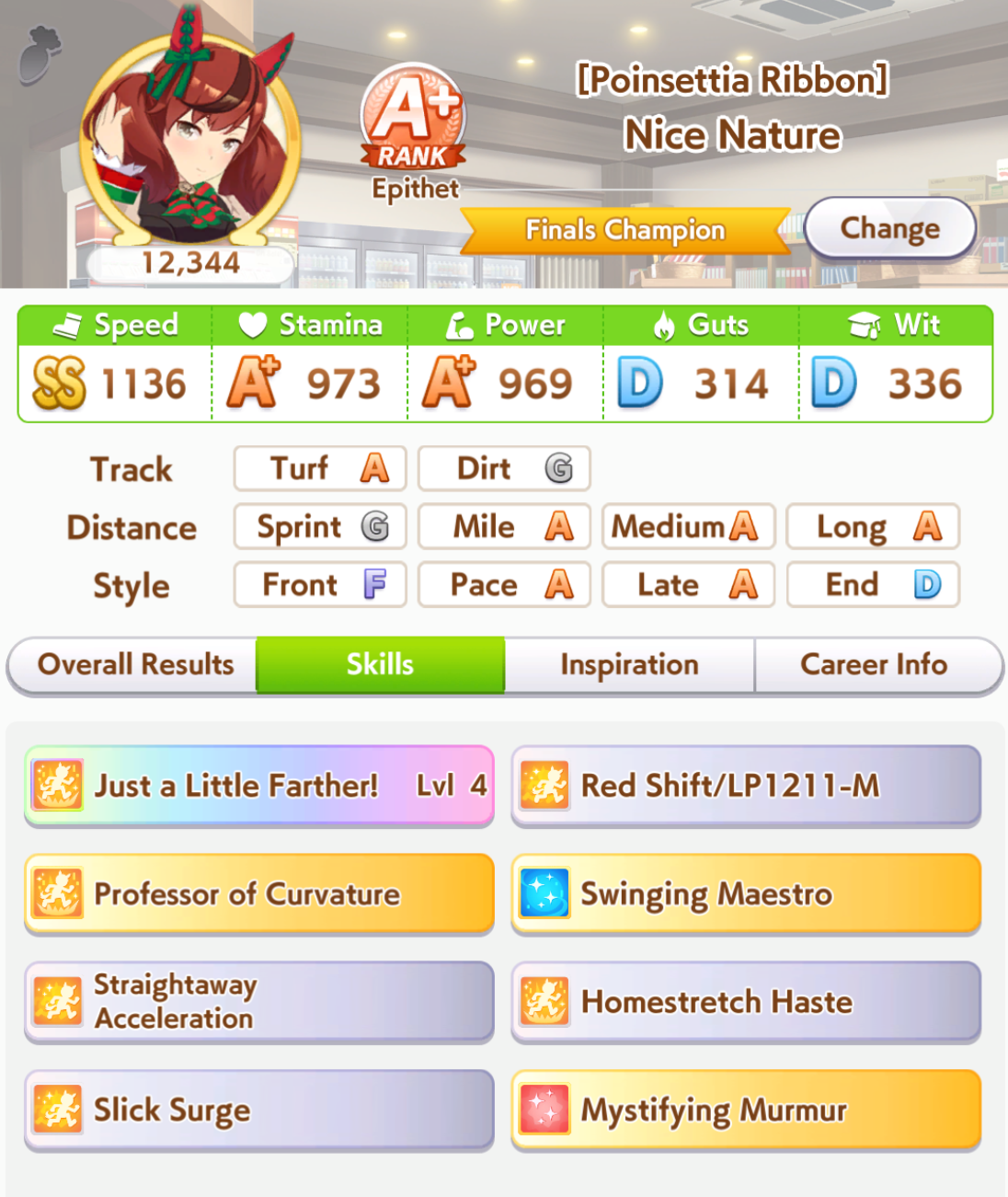Open the Straightaway Acceleration skill

click(258, 1001)
